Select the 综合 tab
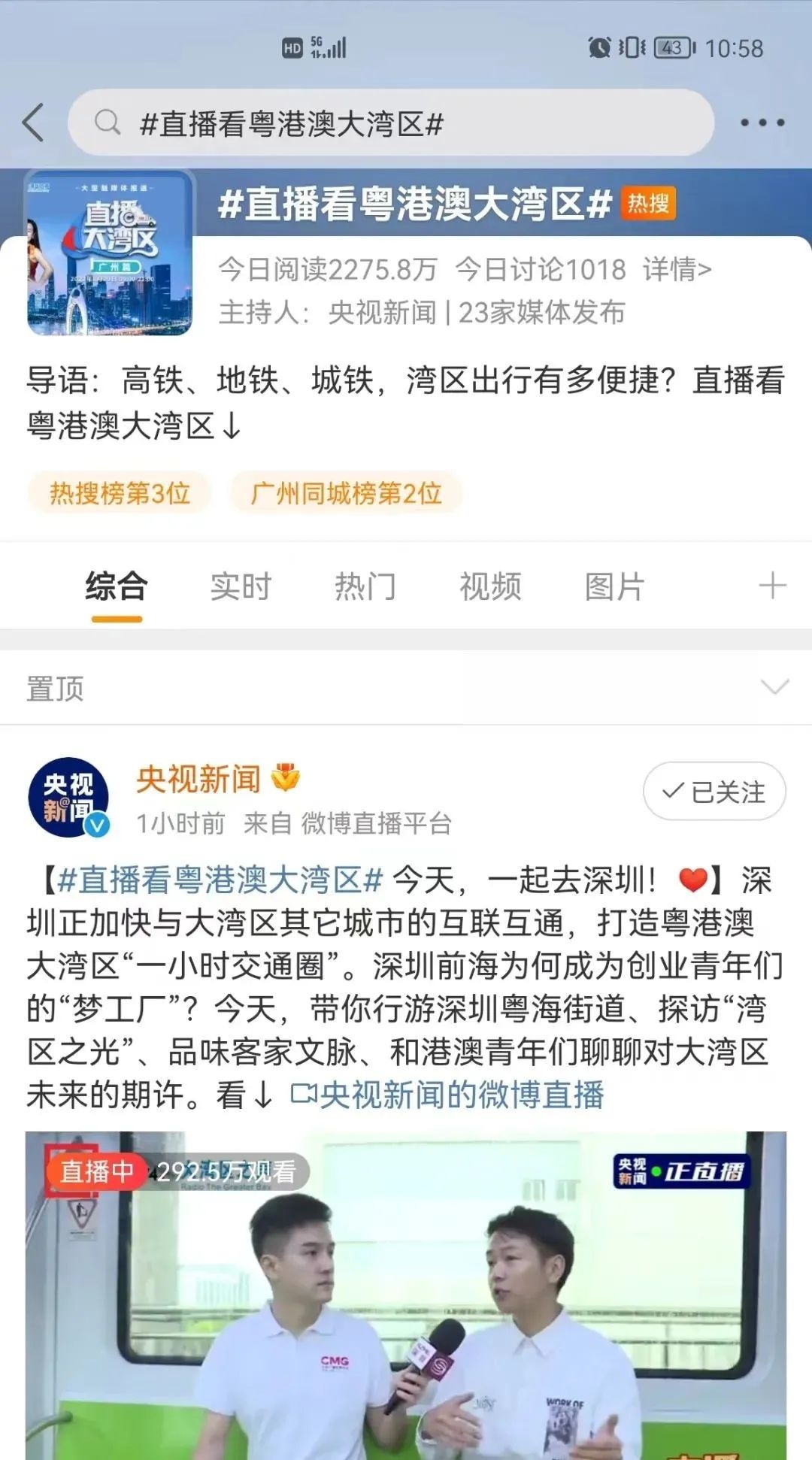Image resolution: width=812 pixels, height=1460 pixels. (117, 586)
